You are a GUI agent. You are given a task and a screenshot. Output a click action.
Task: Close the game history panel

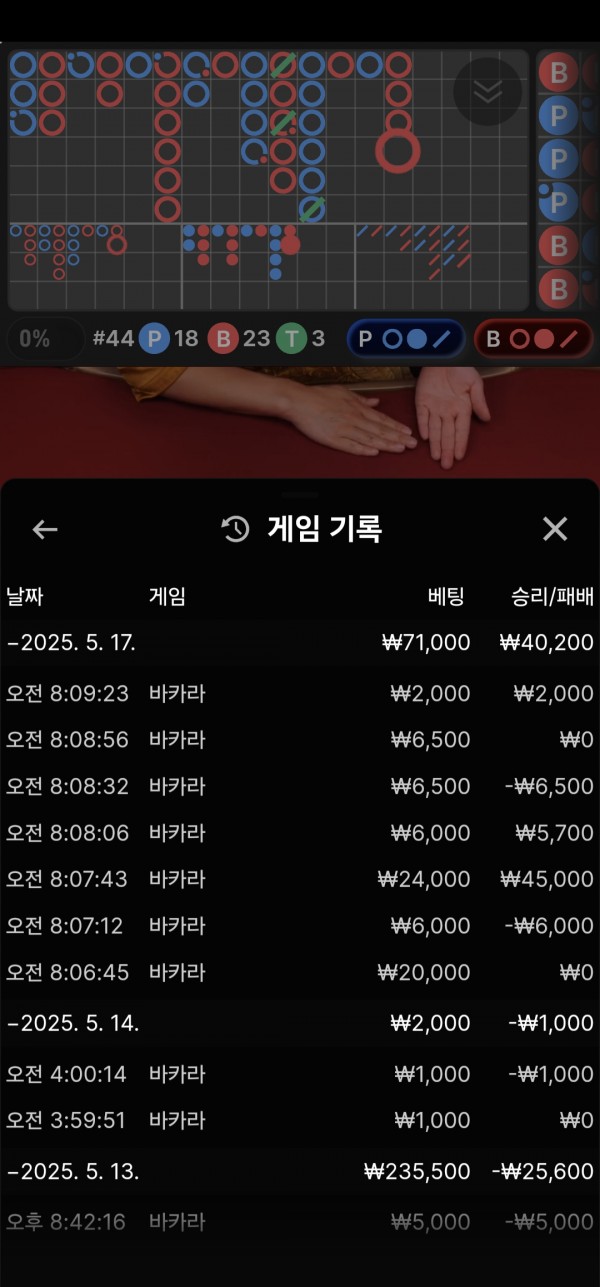pos(555,529)
